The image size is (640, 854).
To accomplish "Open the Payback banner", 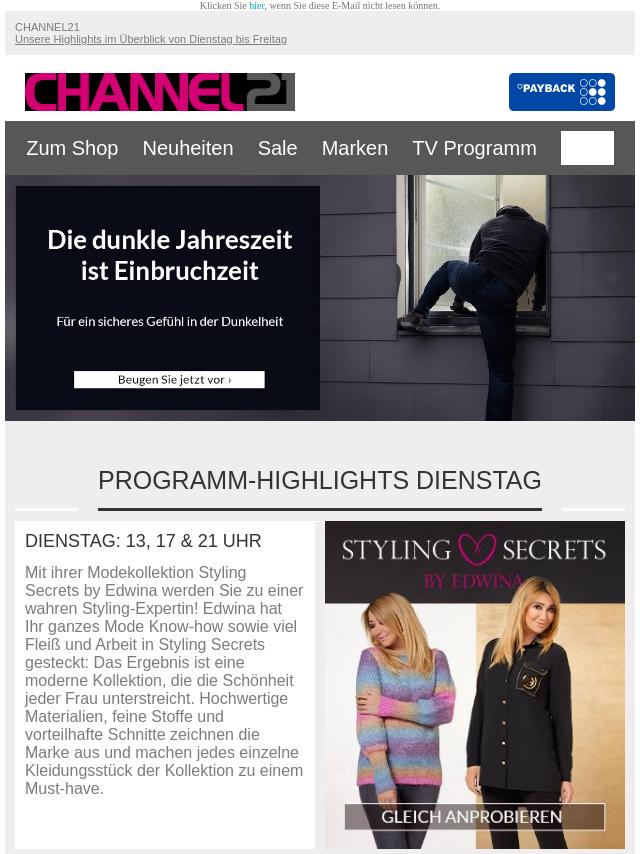I will click(561, 92).
